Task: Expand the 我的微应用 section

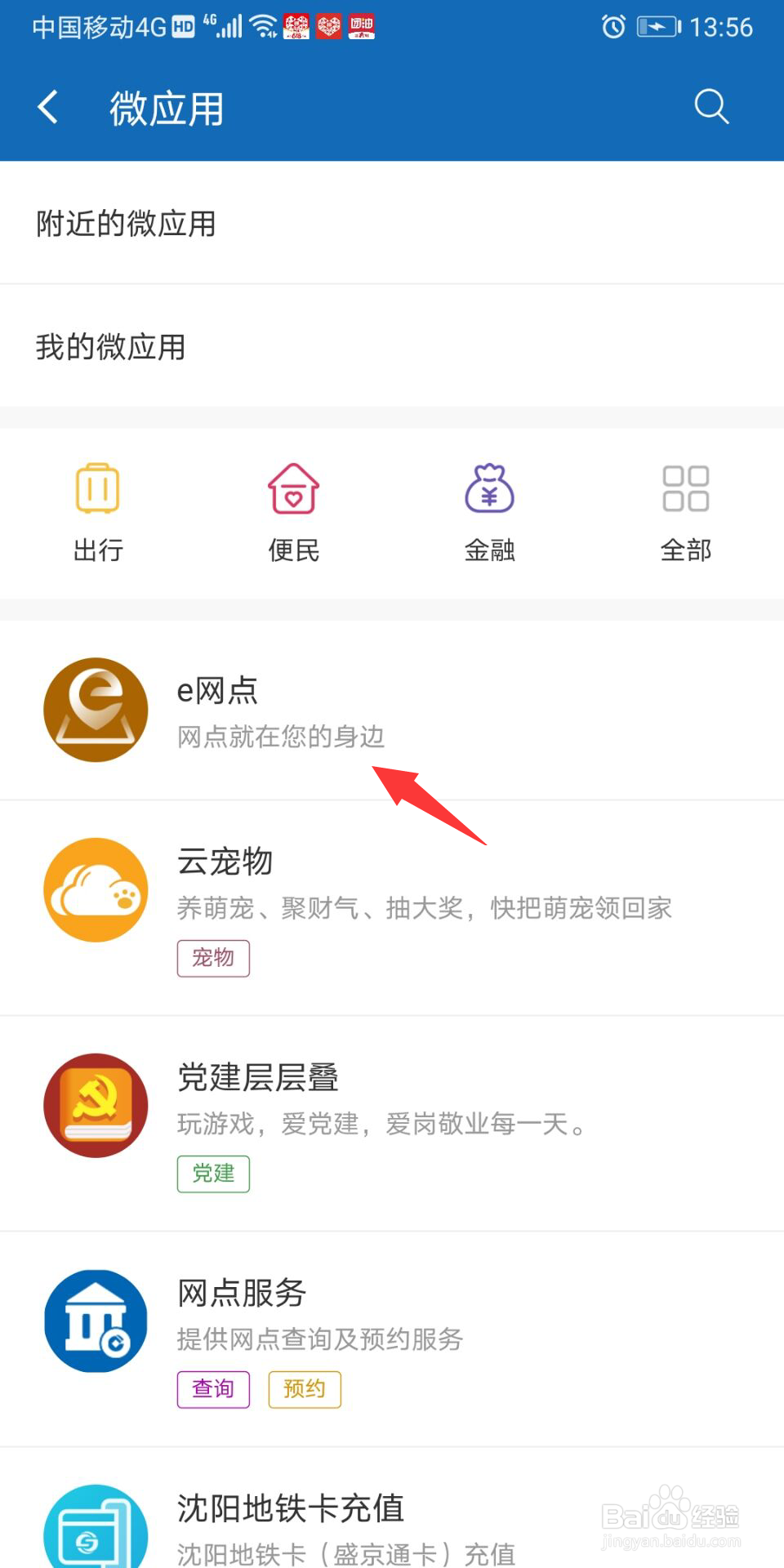Action: (x=110, y=346)
